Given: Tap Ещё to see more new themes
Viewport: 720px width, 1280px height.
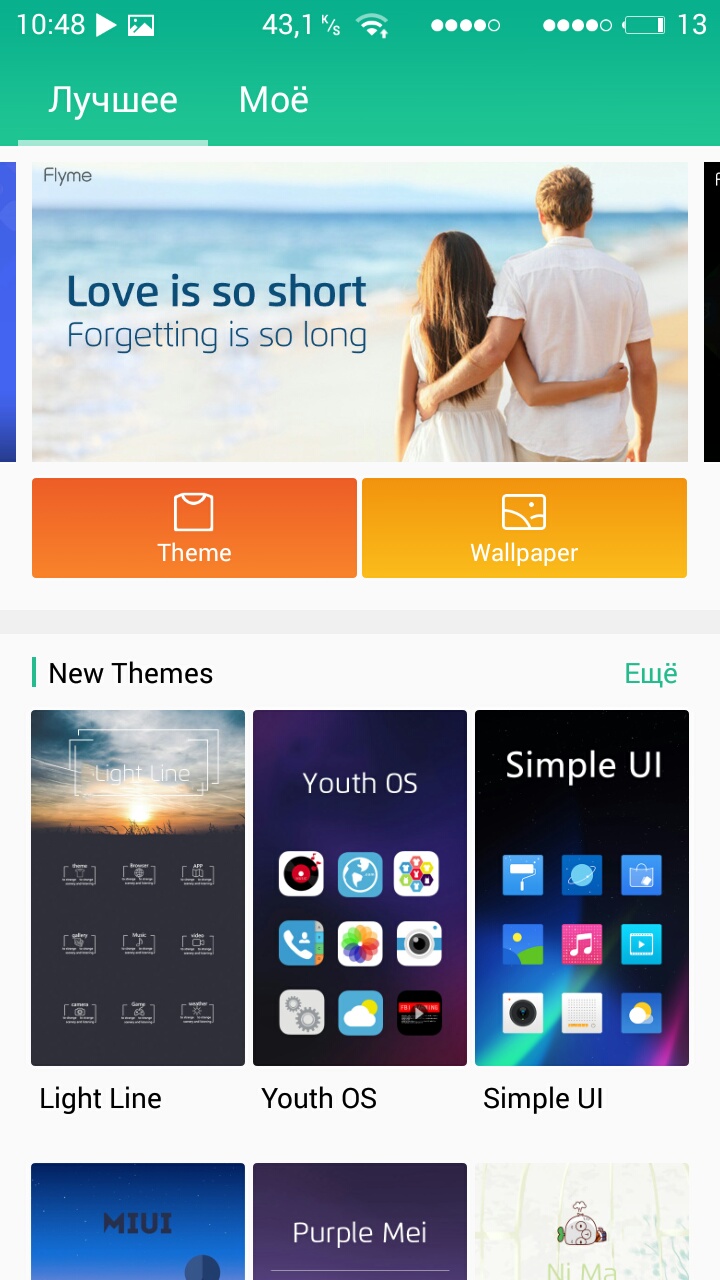Looking at the screenshot, I should (x=651, y=674).
